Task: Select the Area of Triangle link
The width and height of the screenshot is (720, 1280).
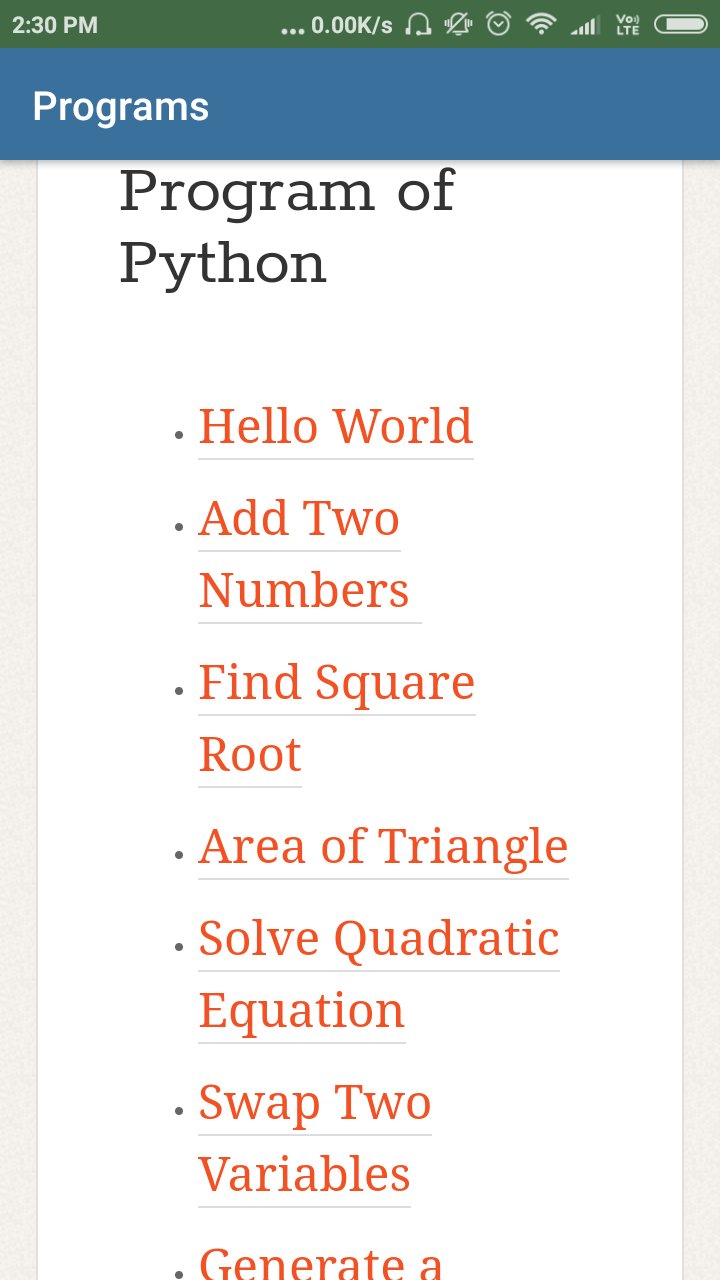Action: 383,847
